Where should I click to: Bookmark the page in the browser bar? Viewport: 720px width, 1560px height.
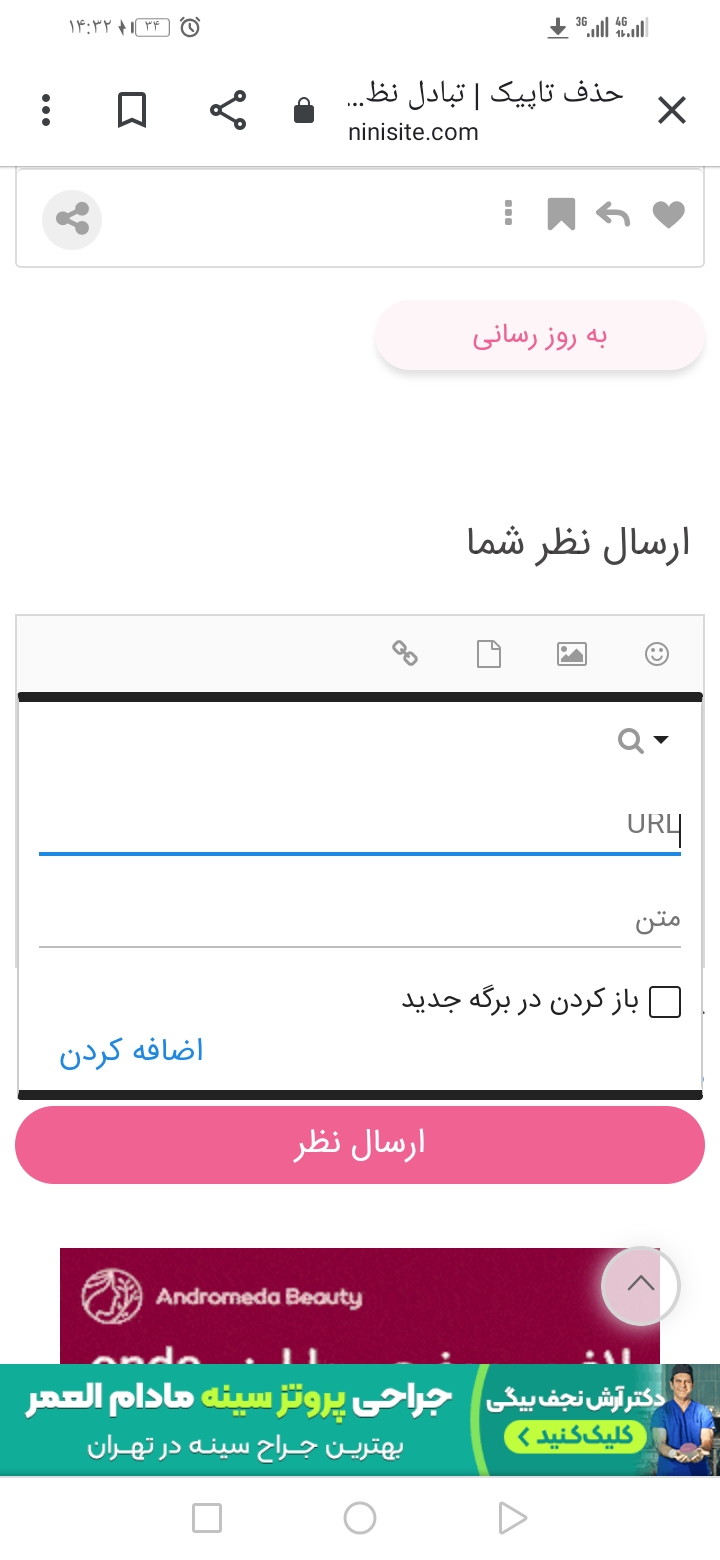(132, 111)
